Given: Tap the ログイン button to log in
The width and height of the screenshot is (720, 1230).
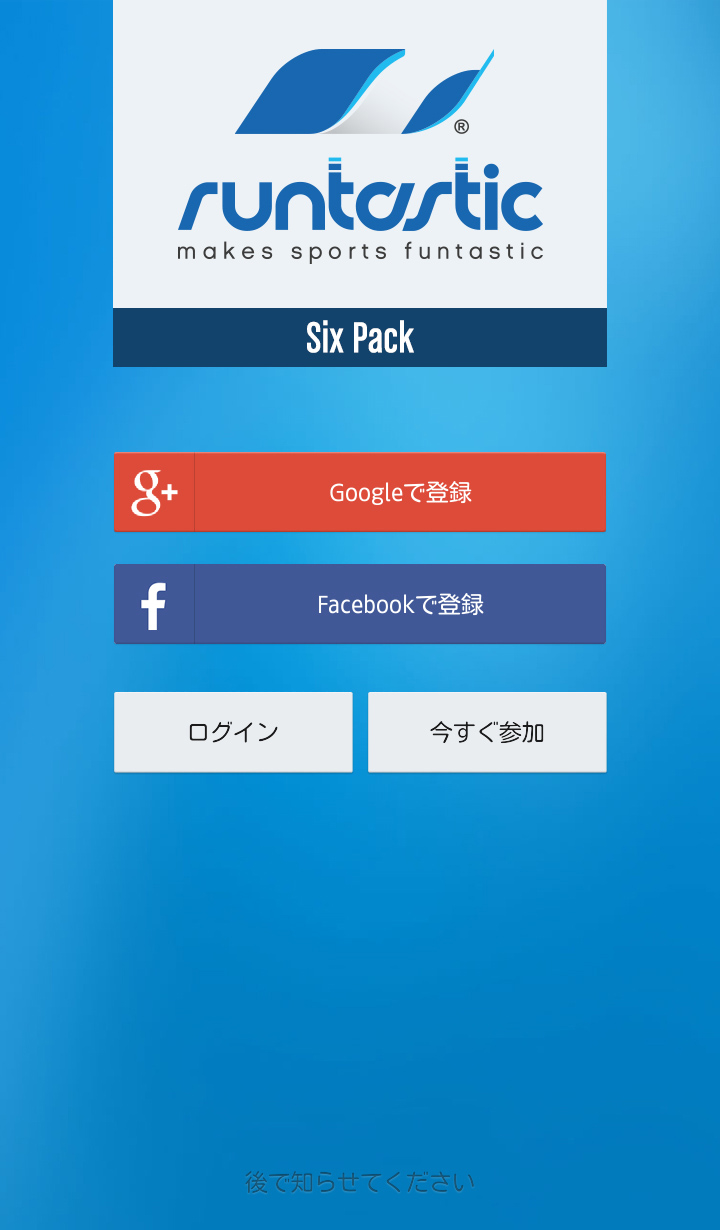Looking at the screenshot, I should (233, 732).
